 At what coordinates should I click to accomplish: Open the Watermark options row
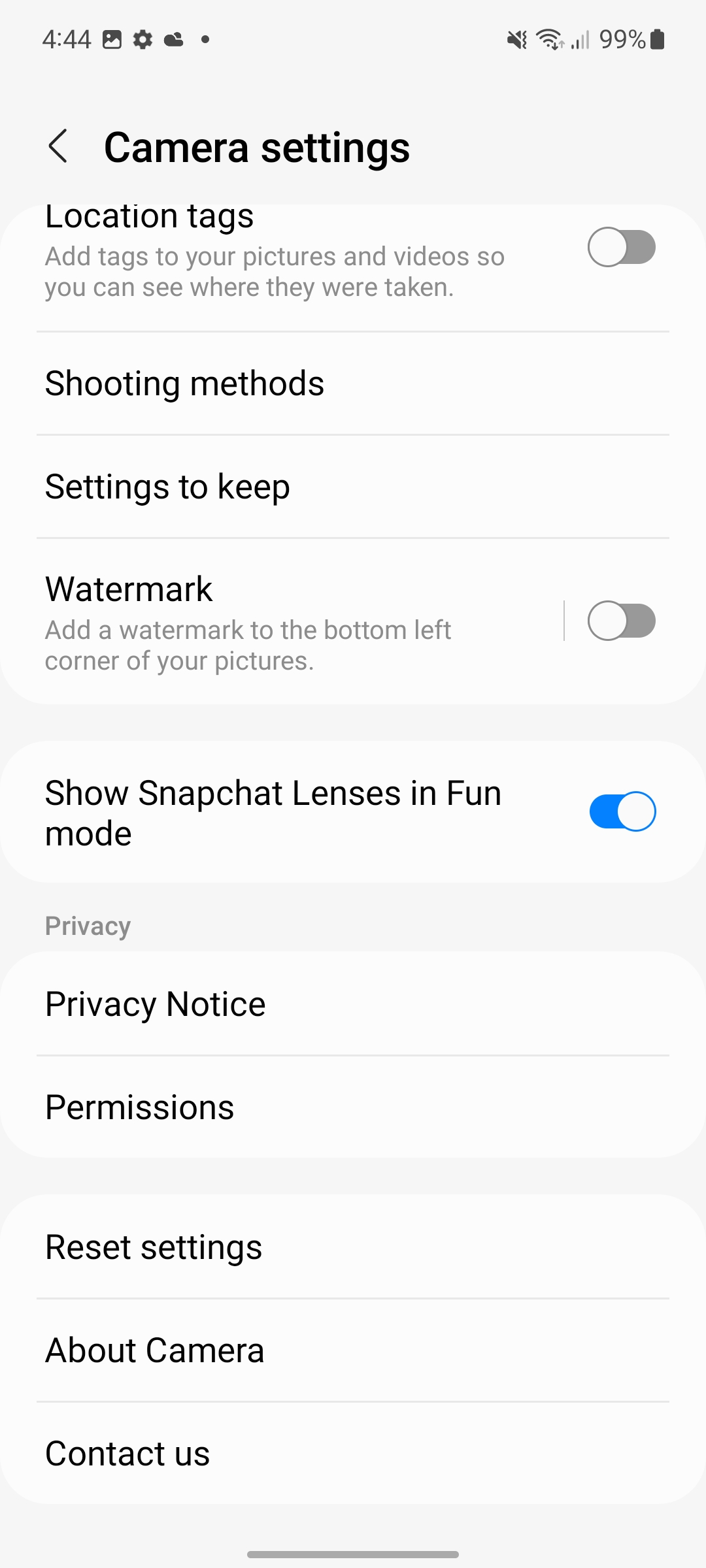(x=281, y=621)
